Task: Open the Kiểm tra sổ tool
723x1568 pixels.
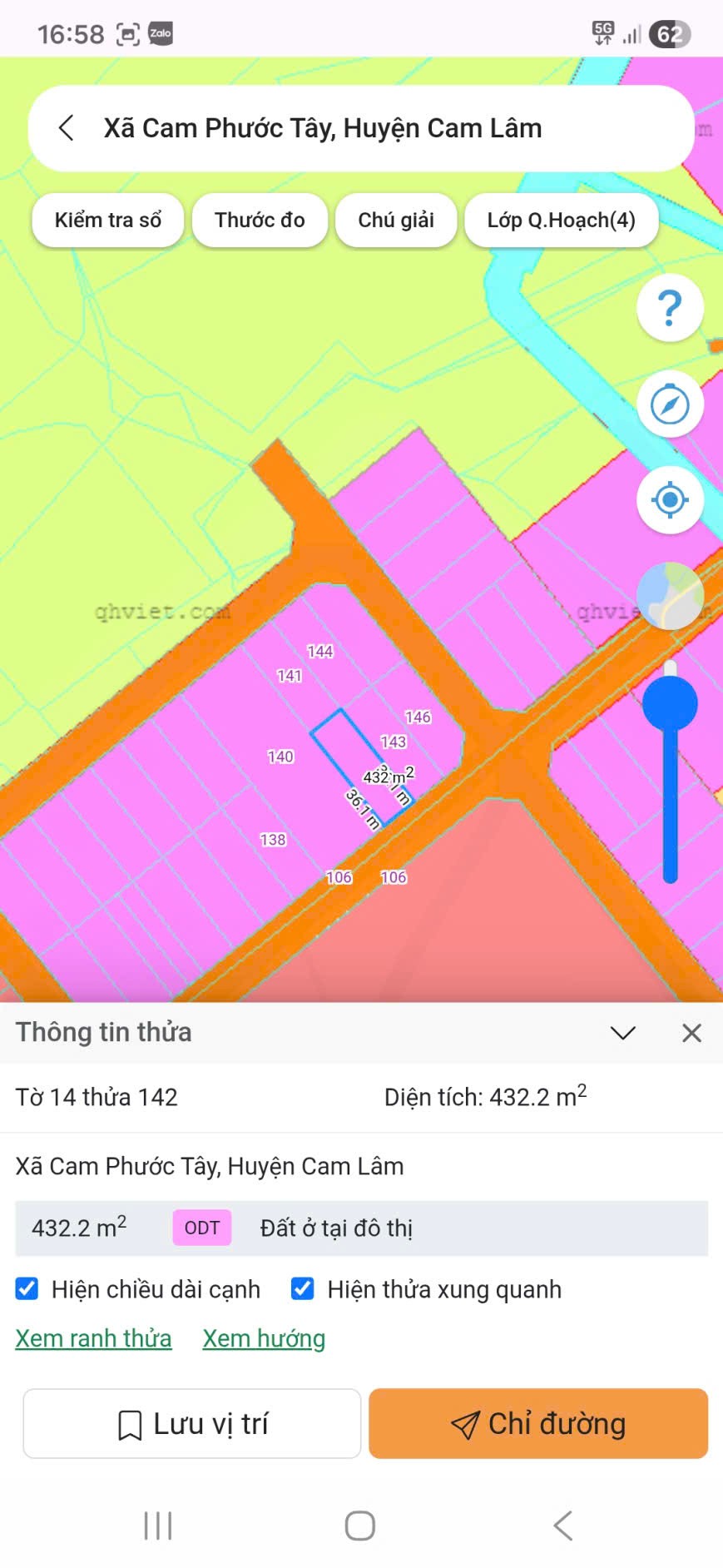Action: (108, 221)
